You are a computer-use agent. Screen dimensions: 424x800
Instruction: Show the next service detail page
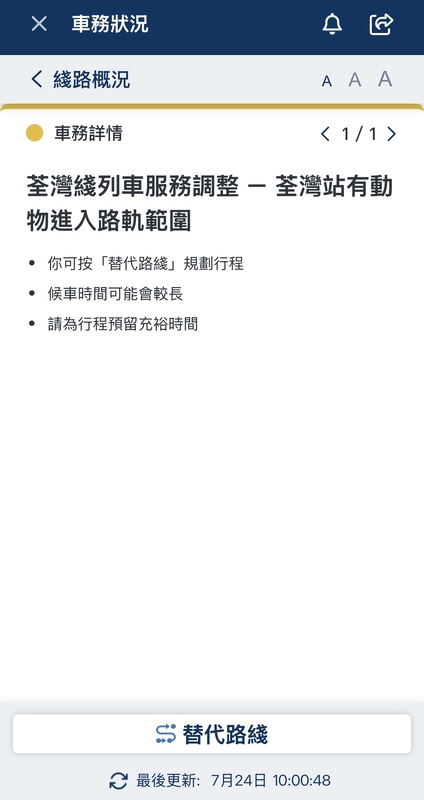pos(391,134)
